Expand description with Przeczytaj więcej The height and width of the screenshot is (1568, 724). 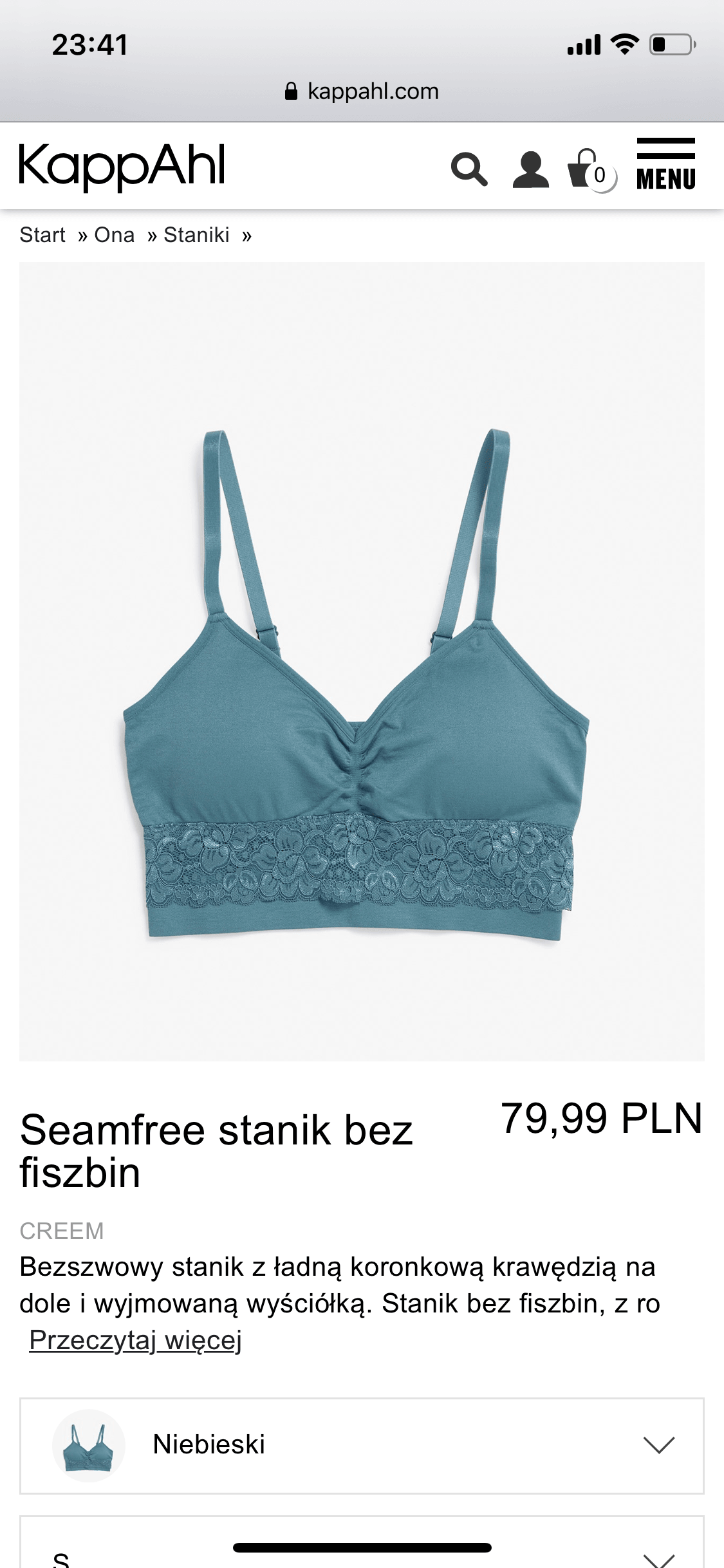point(135,1340)
